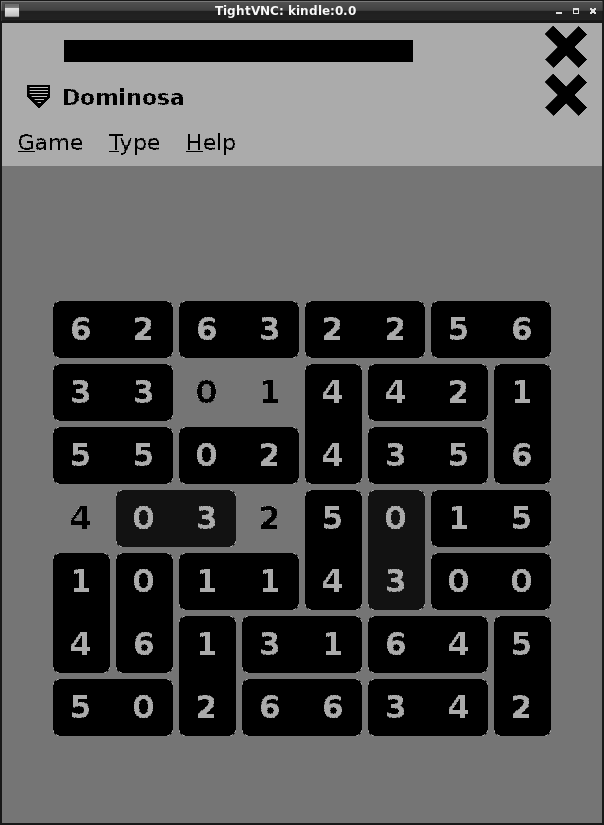Tap the 5-0 domino
Screen dimensions: 604x825
(x=112, y=707)
